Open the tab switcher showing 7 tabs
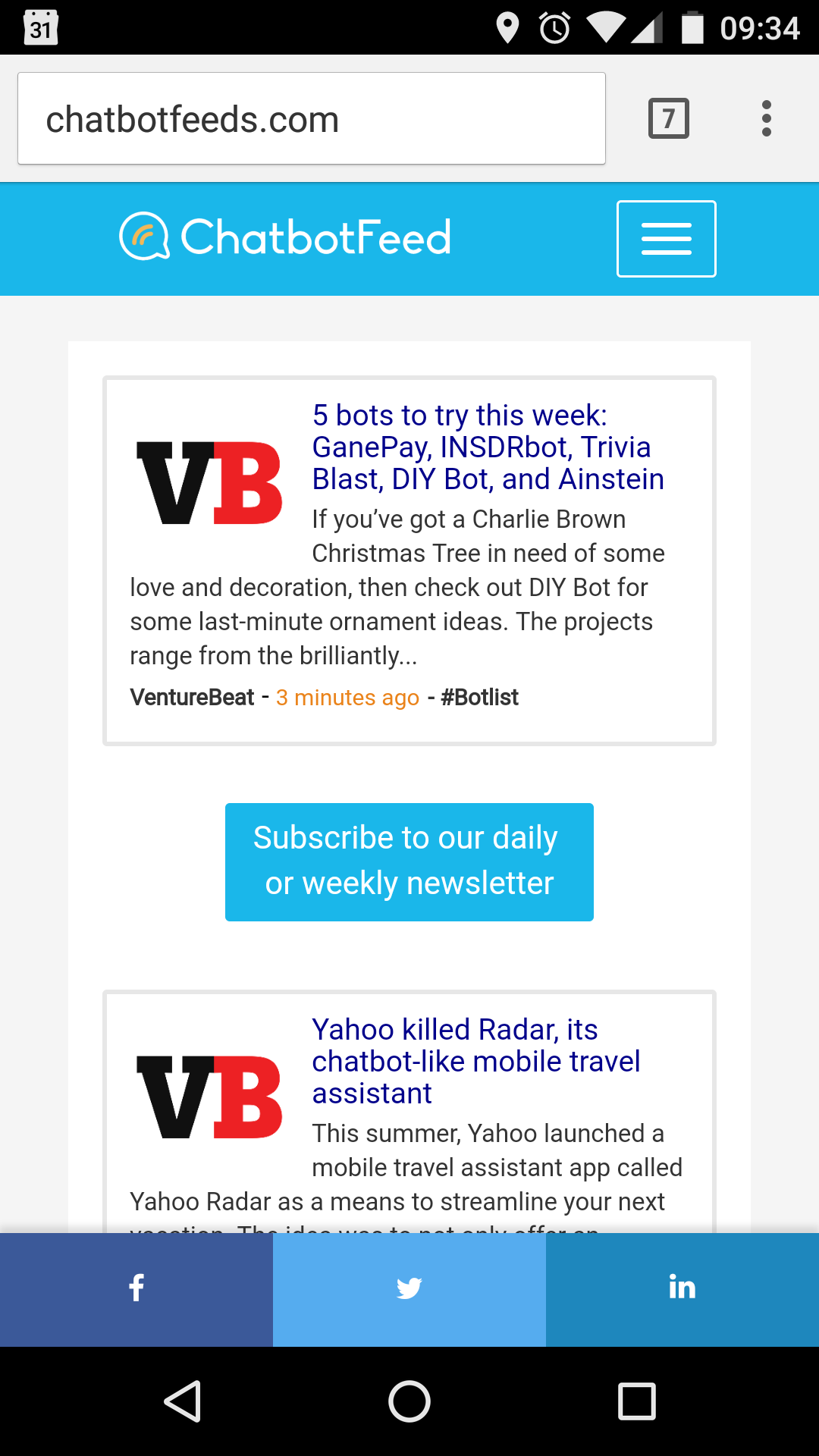The image size is (819, 1456). [669, 118]
